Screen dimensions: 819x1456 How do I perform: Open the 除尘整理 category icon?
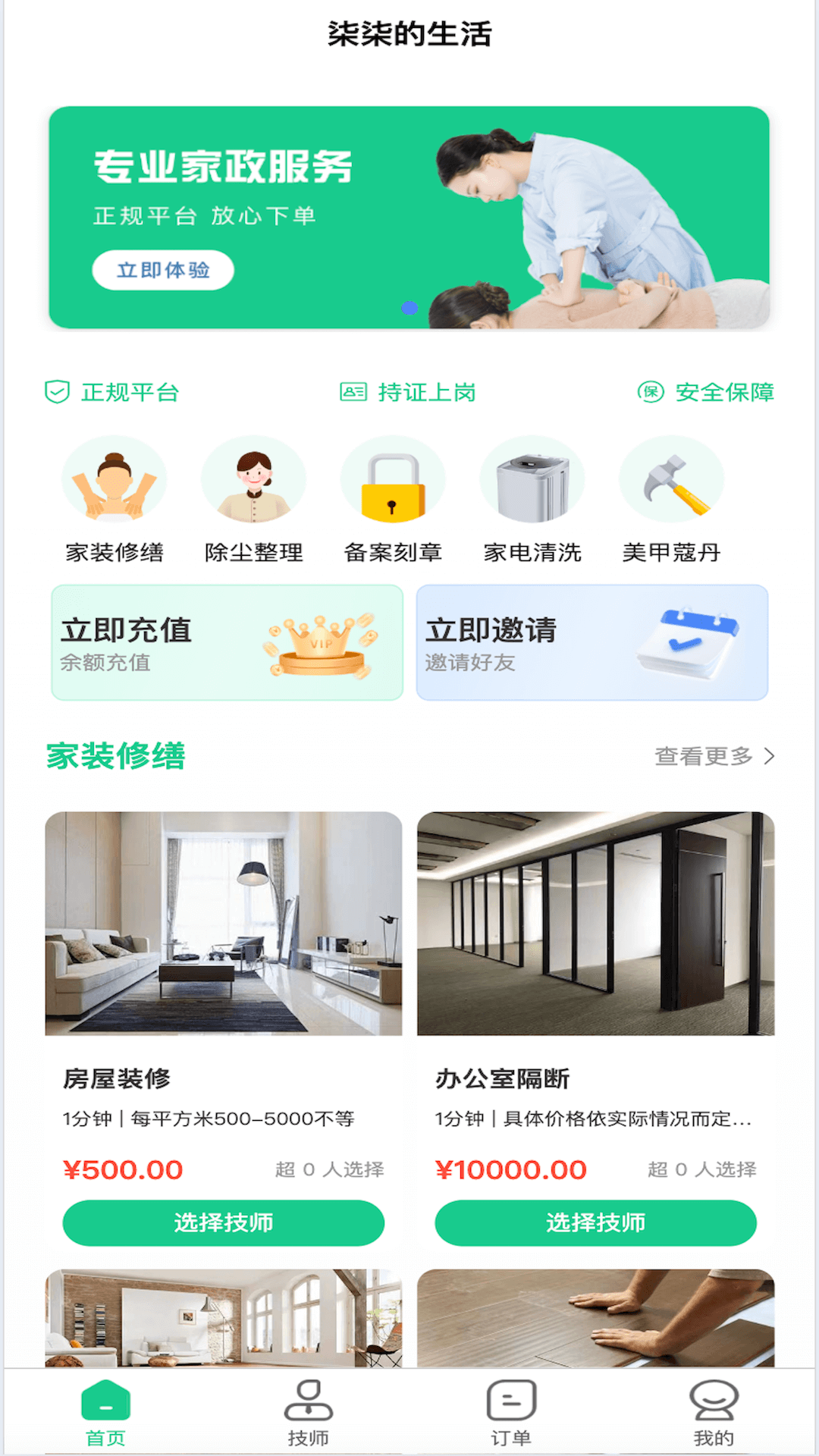coord(254,479)
